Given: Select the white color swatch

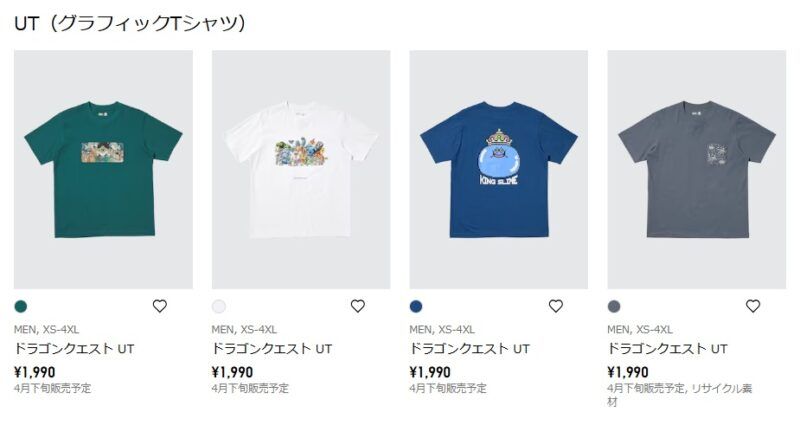Looking at the screenshot, I should pos(219,306).
